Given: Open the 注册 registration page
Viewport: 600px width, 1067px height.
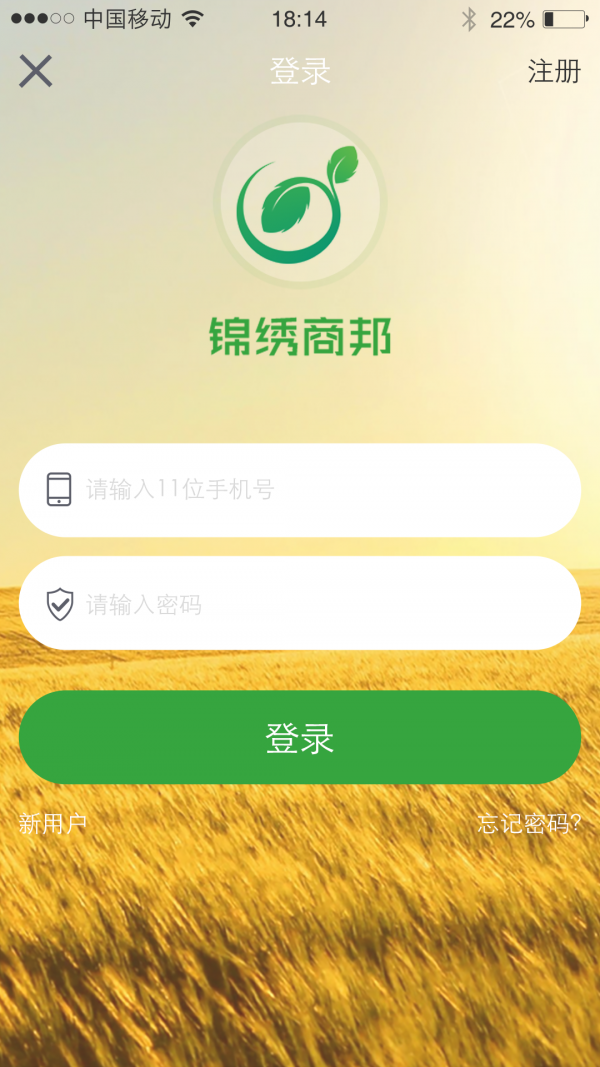Looking at the screenshot, I should point(554,72).
